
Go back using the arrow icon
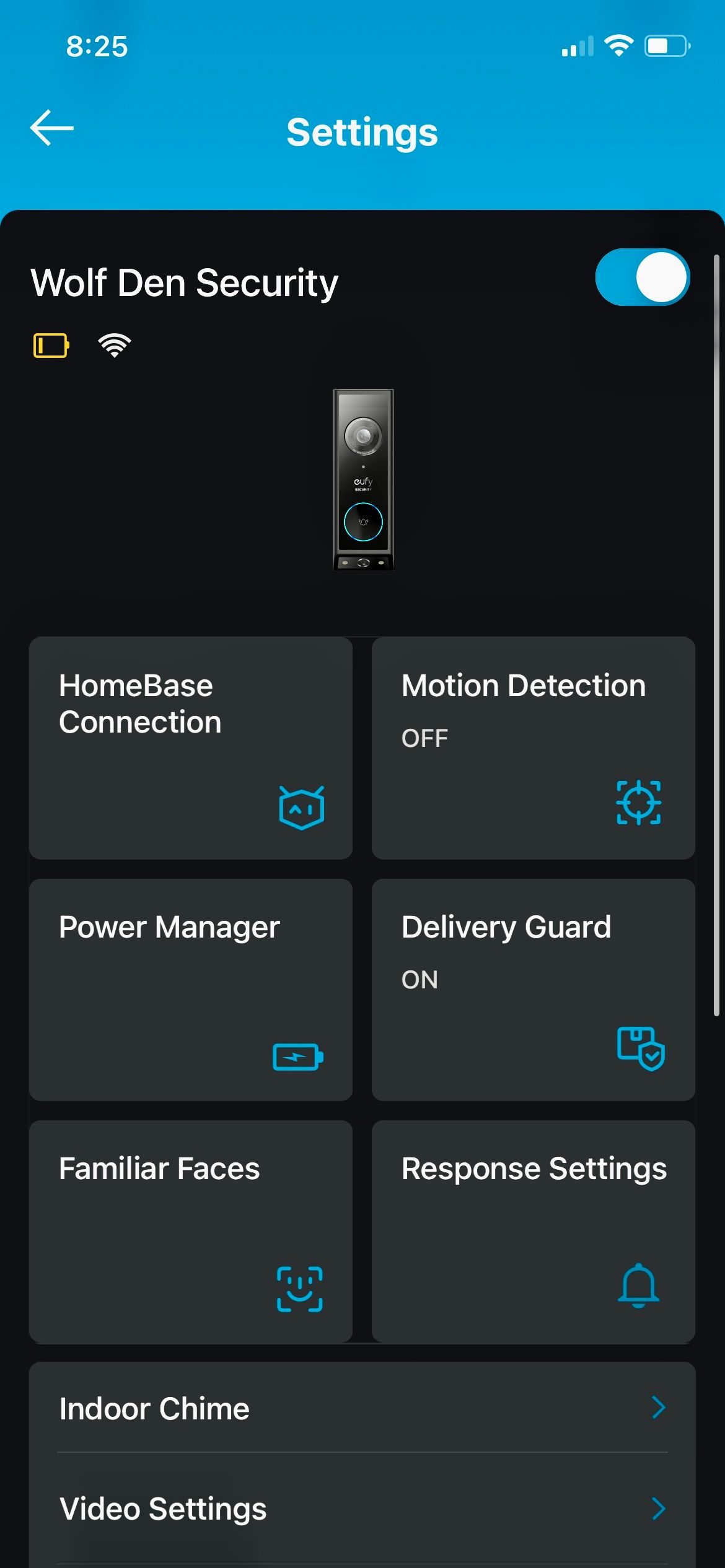click(52, 128)
